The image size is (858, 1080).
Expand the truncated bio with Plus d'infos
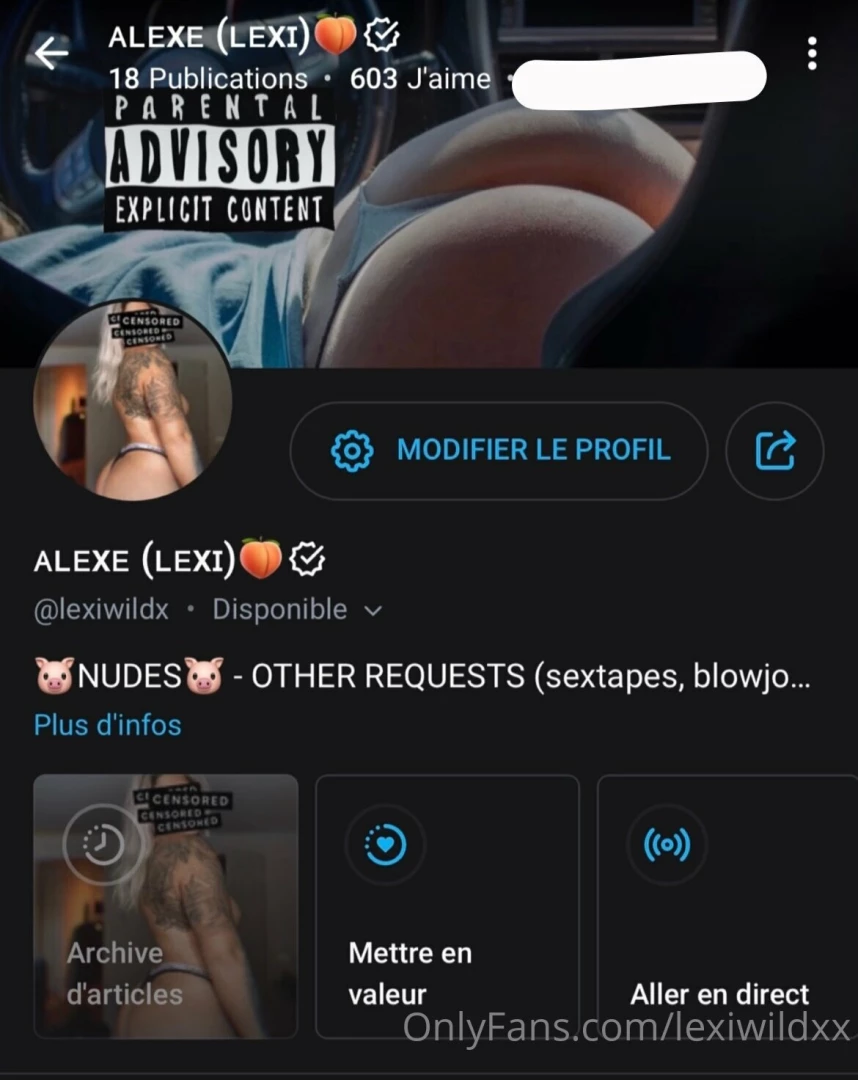tap(106, 724)
